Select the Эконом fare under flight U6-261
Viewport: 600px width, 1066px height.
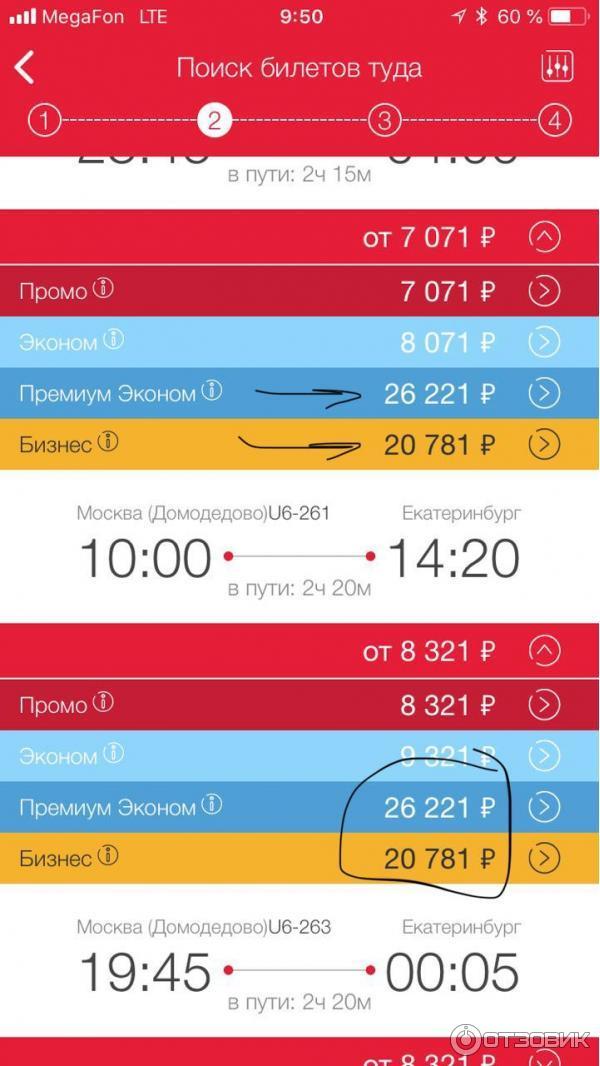pyautogui.click(x=543, y=755)
